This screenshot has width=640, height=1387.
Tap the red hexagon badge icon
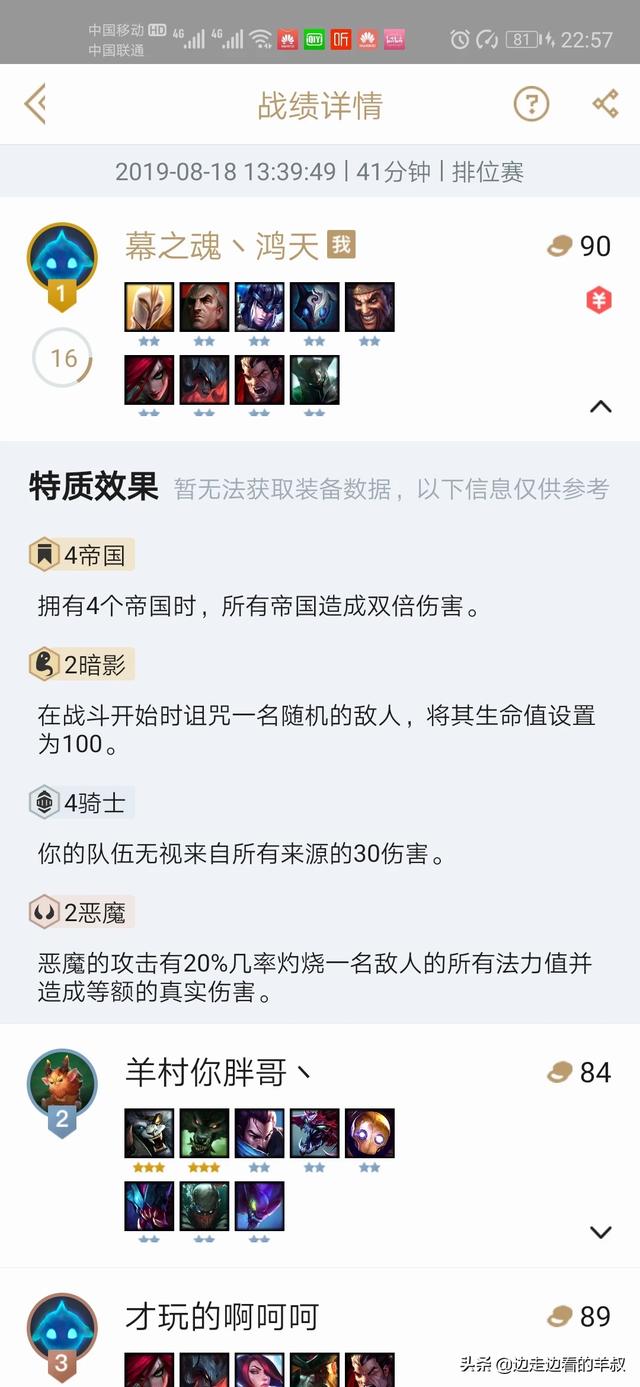click(x=598, y=299)
